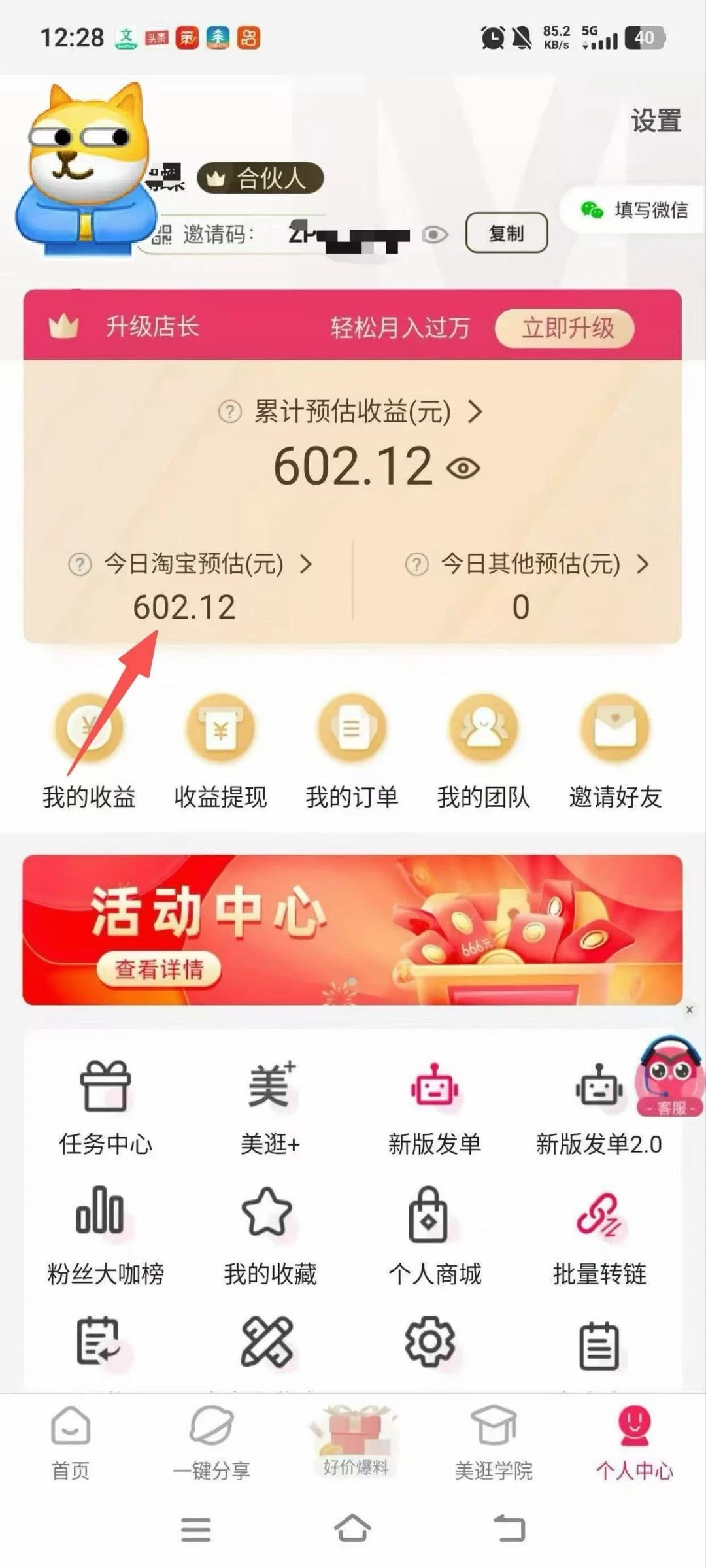Switch to the 首页 tab
Screen dimensions: 706x1568
[71, 1442]
